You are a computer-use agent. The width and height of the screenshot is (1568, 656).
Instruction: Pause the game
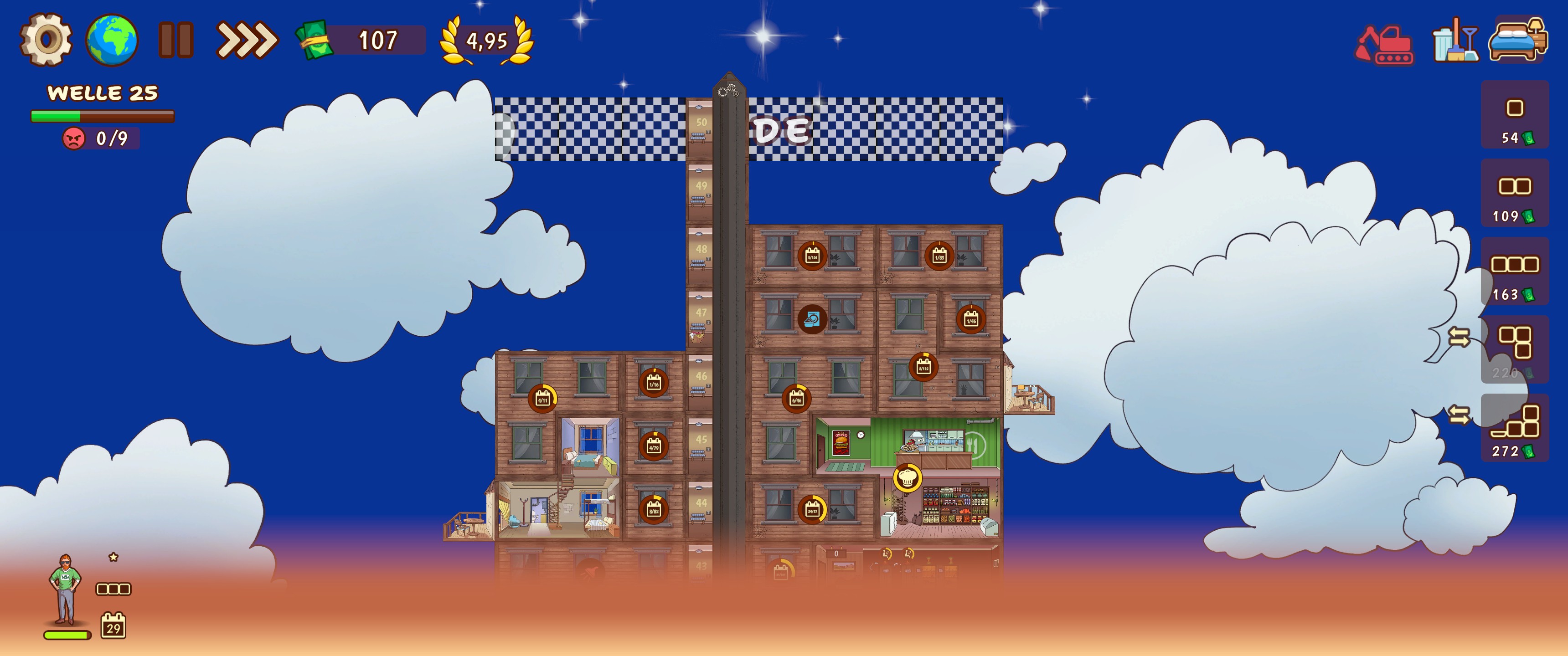176,40
